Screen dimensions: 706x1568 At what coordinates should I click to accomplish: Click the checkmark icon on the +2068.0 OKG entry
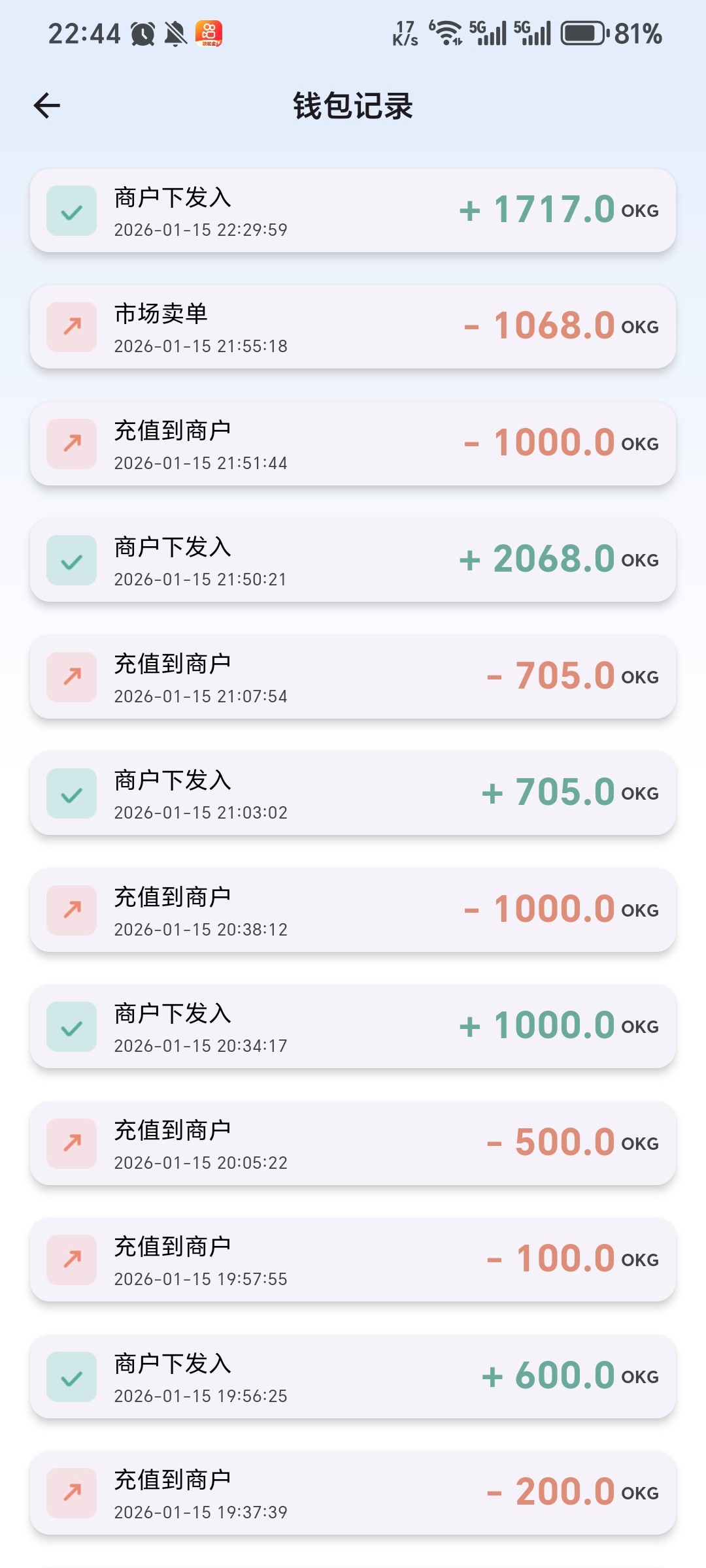(x=72, y=560)
